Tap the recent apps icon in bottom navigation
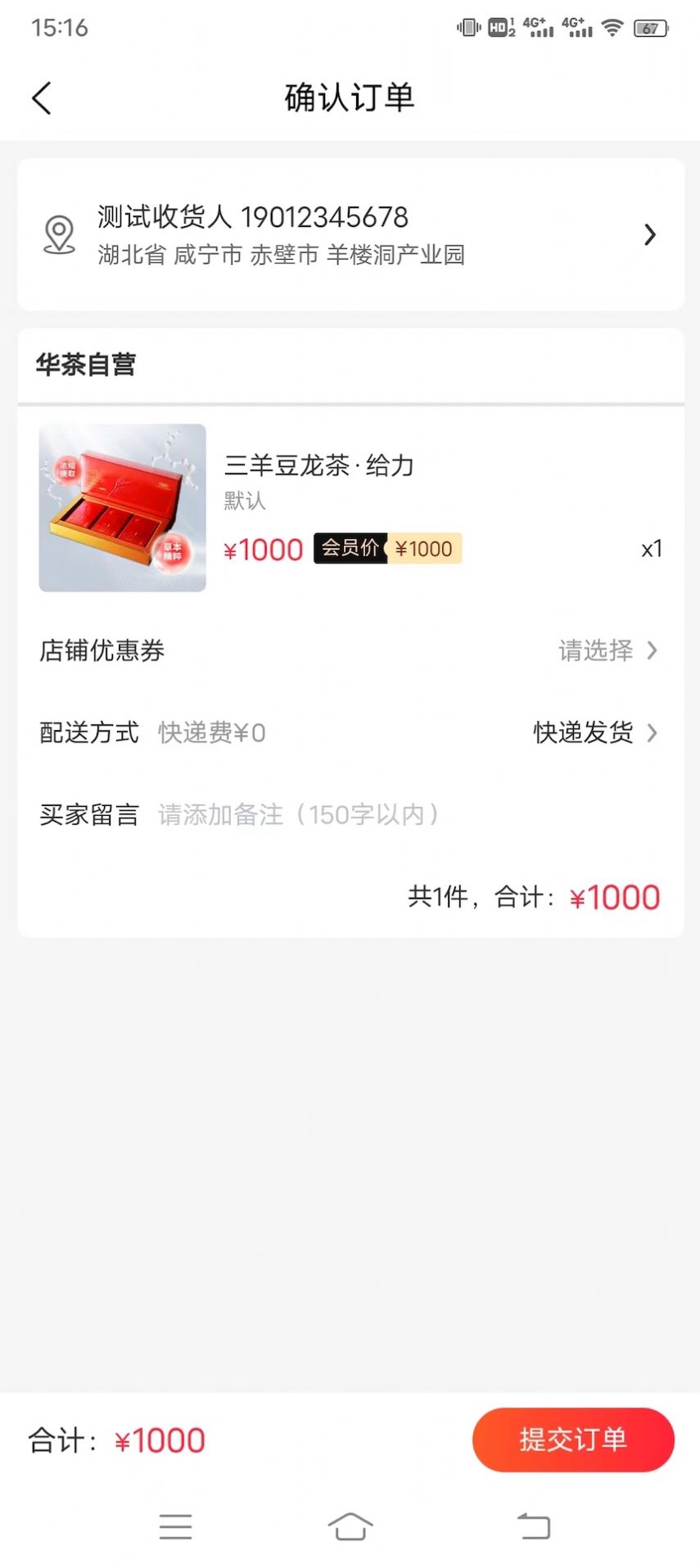700x1568 pixels. coord(175,1525)
